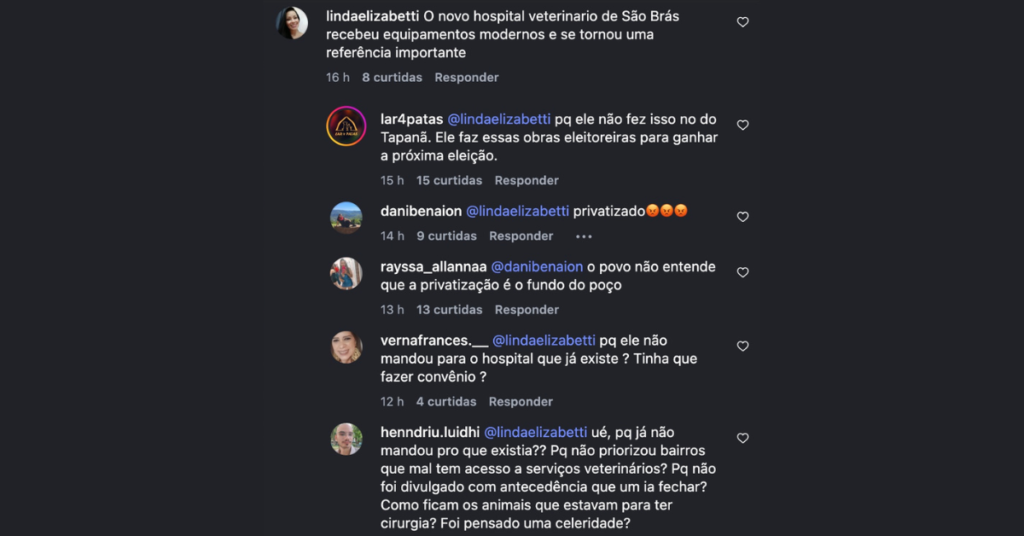Reply to vernafrances.__'s comment
Viewport: 1024px width, 536px height.
[x=521, y=401]
